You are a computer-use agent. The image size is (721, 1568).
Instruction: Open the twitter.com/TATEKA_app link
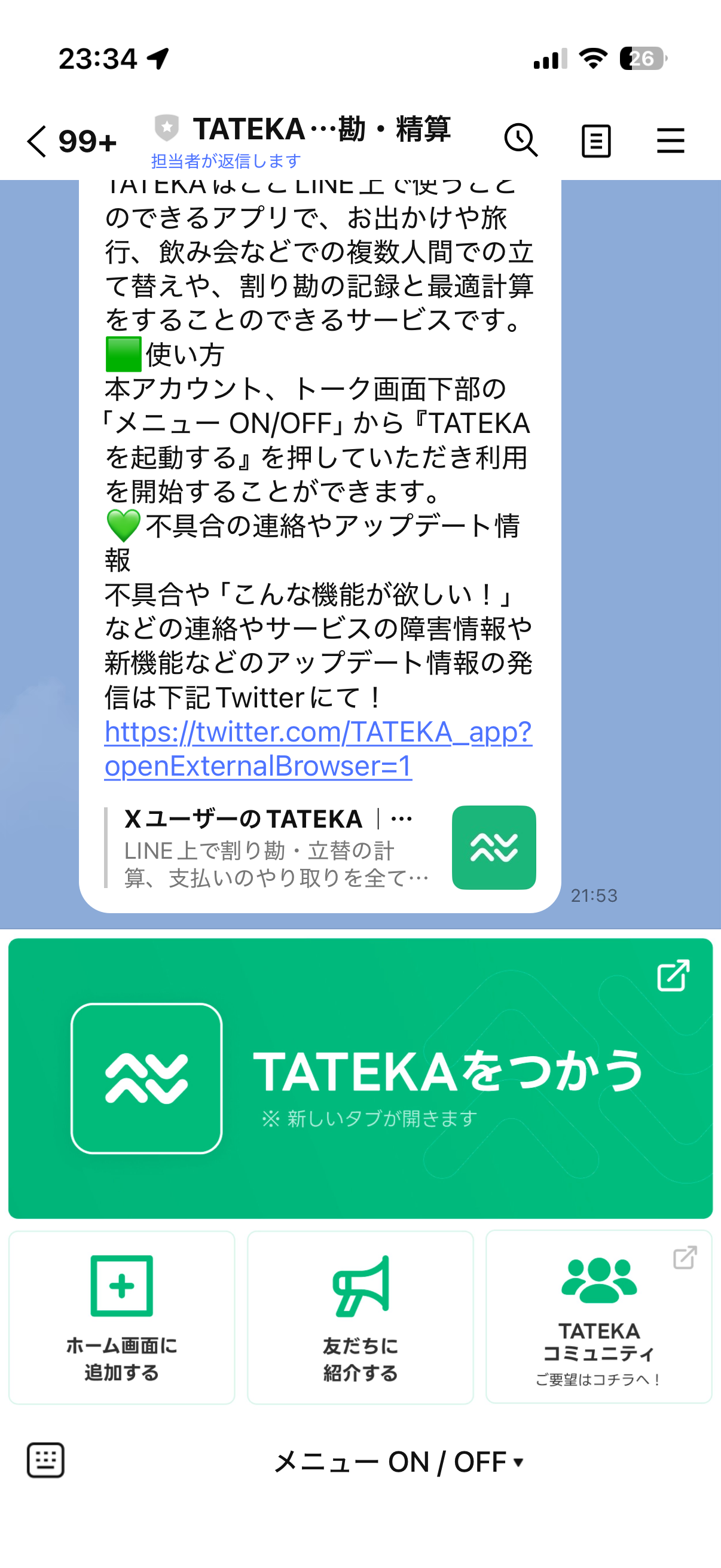[317, 748]
